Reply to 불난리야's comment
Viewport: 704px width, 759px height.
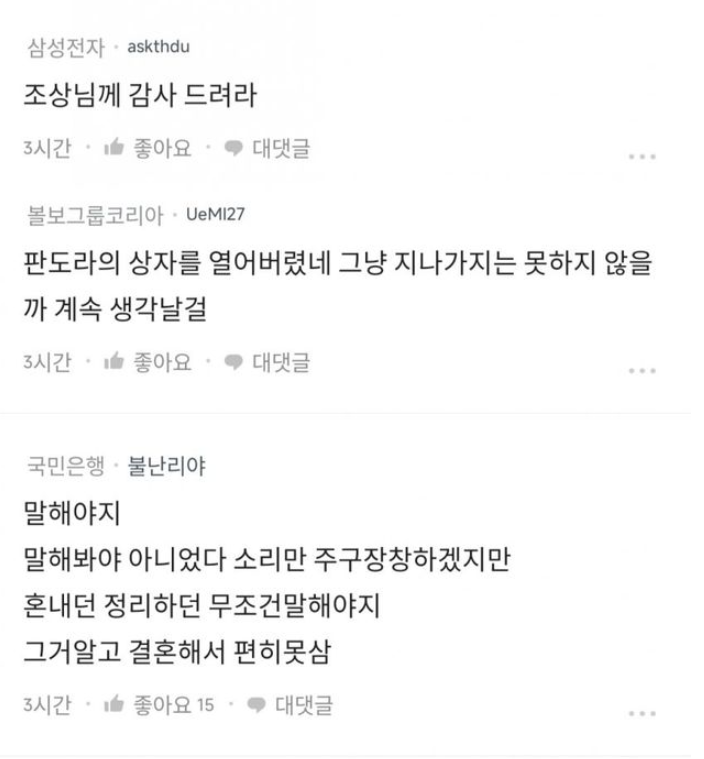290,705
